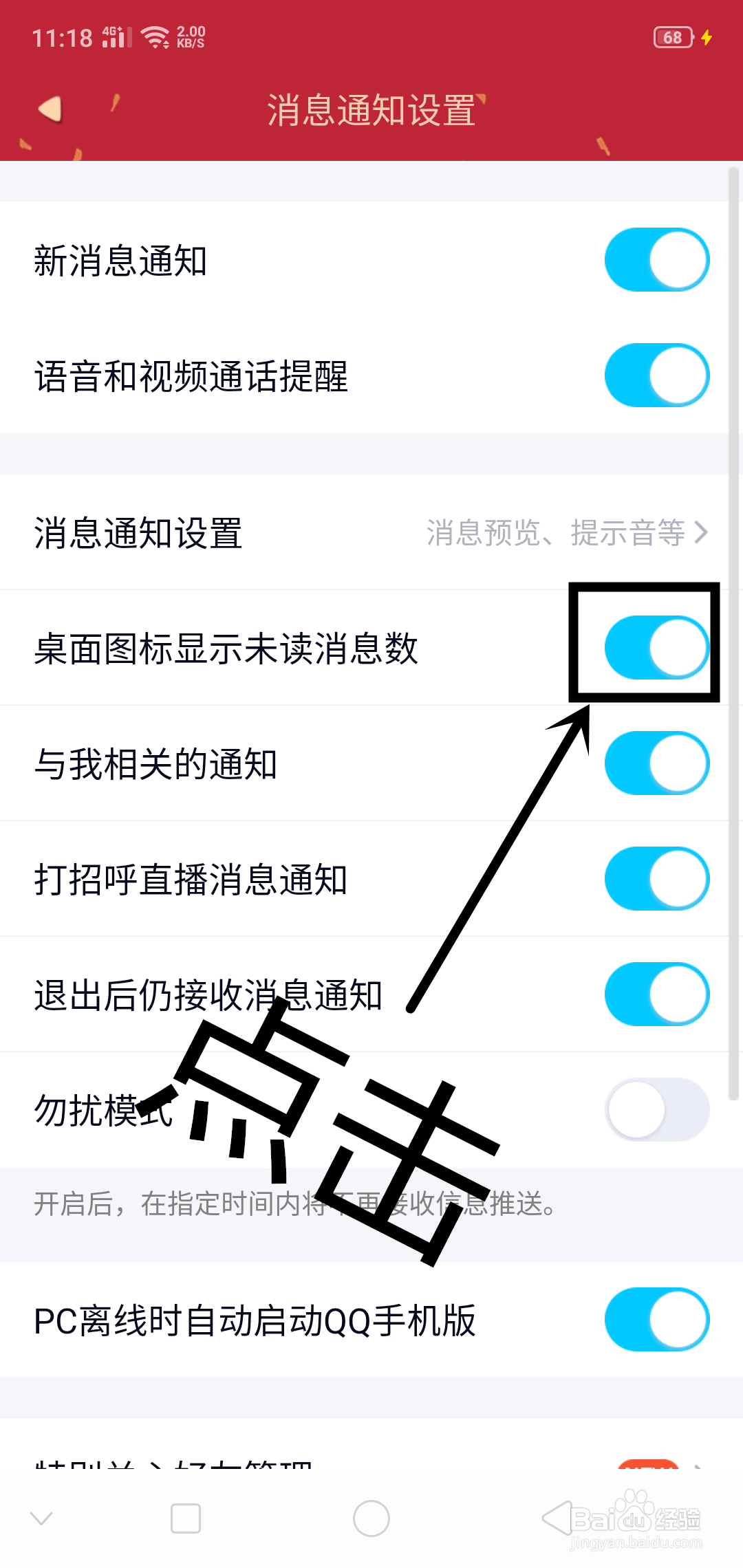This screenshot has height=1568, width=743.
Task: Turn off 语音和视频通话提醒
Action: pos(657,375)
